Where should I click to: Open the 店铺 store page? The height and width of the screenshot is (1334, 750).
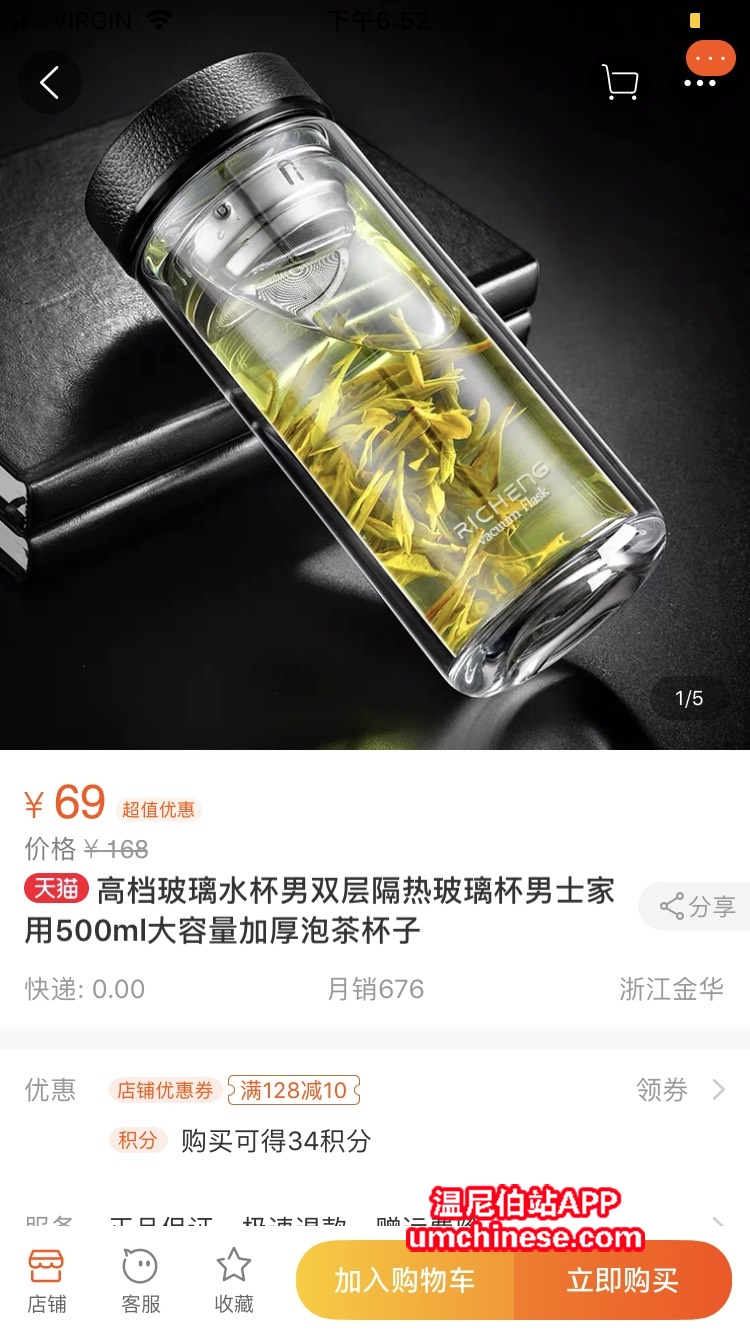point(46,1281)
